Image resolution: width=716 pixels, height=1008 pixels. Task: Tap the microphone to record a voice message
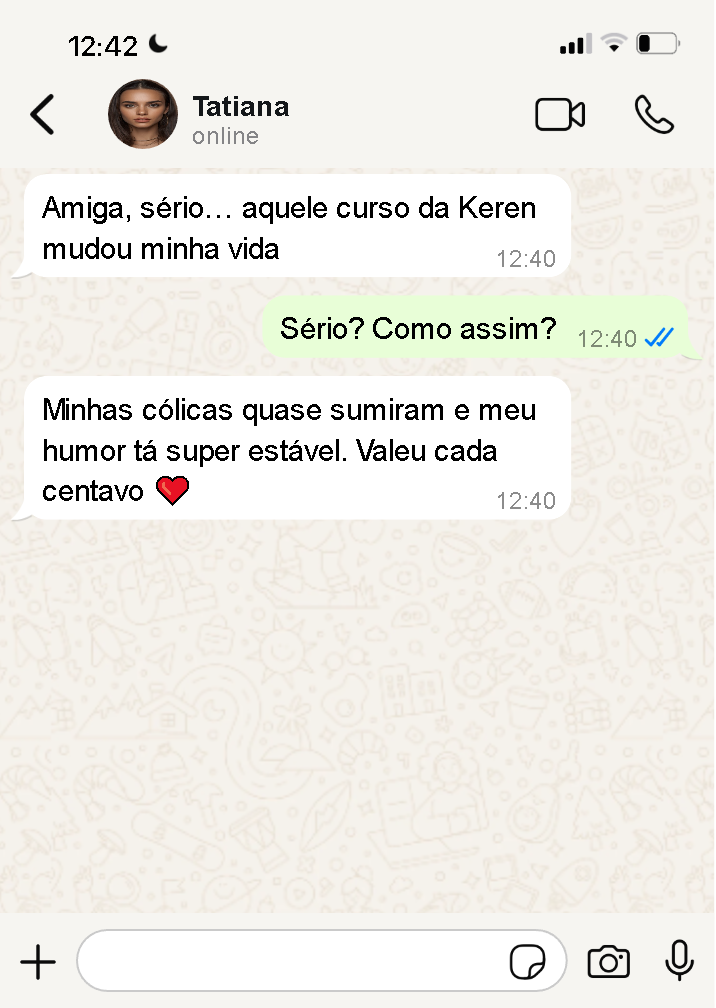tap(680, 961)
